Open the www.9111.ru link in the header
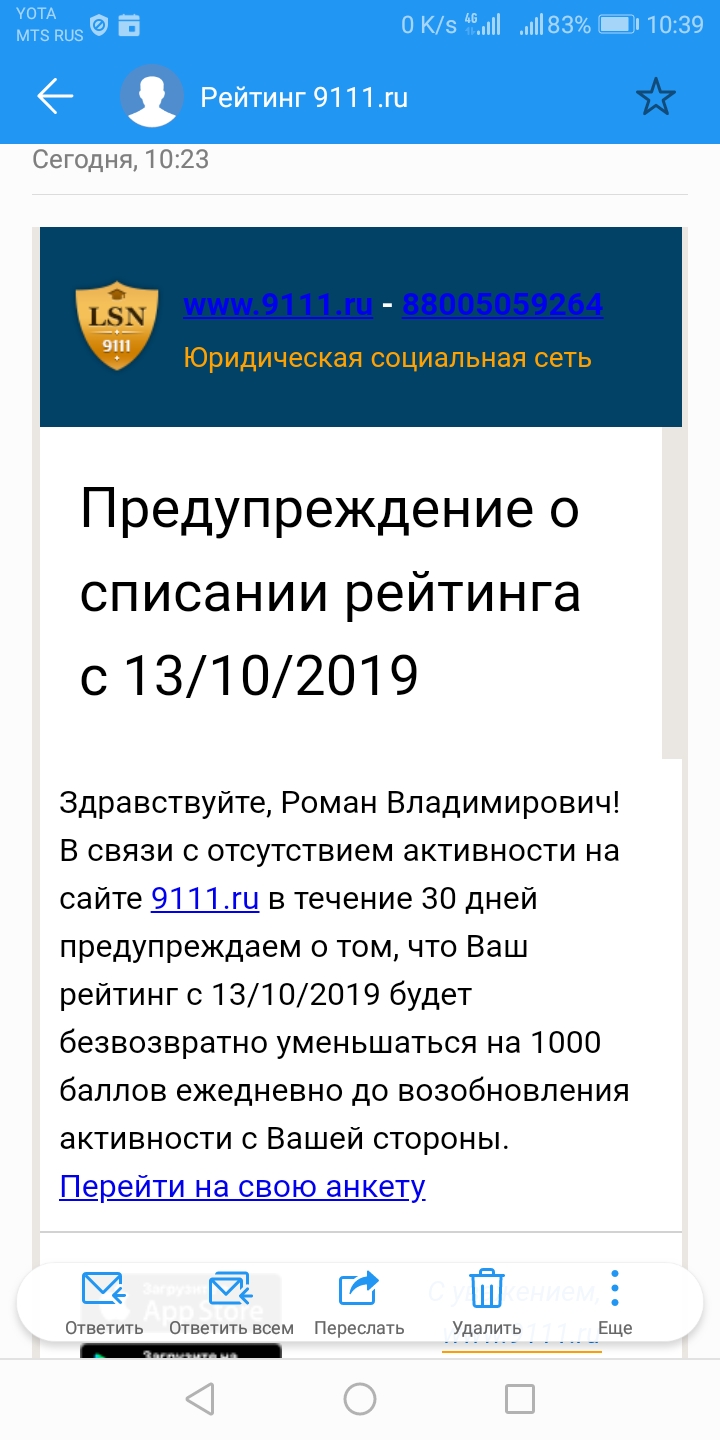The image size is (720, 1440). pyautogui.click(x=278, y=304)
